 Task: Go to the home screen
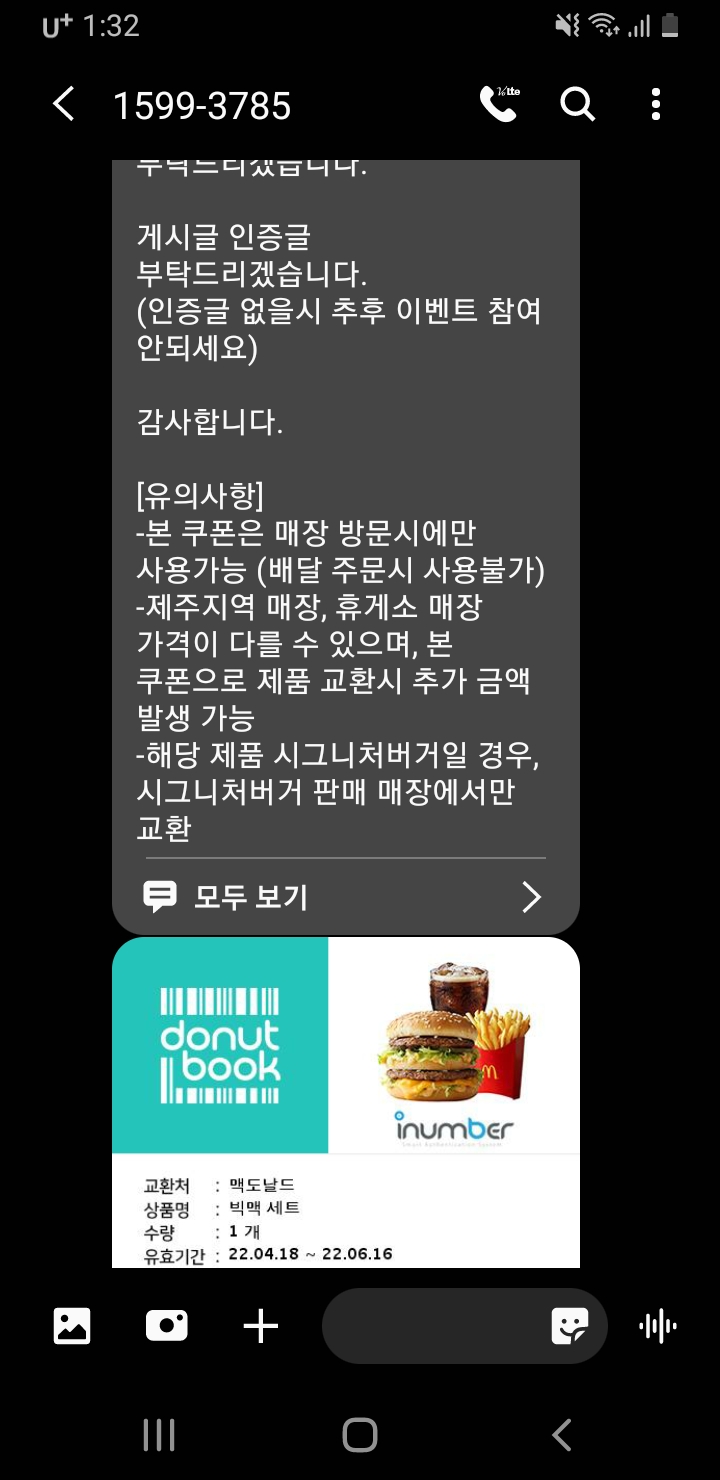pos(360,1435)
